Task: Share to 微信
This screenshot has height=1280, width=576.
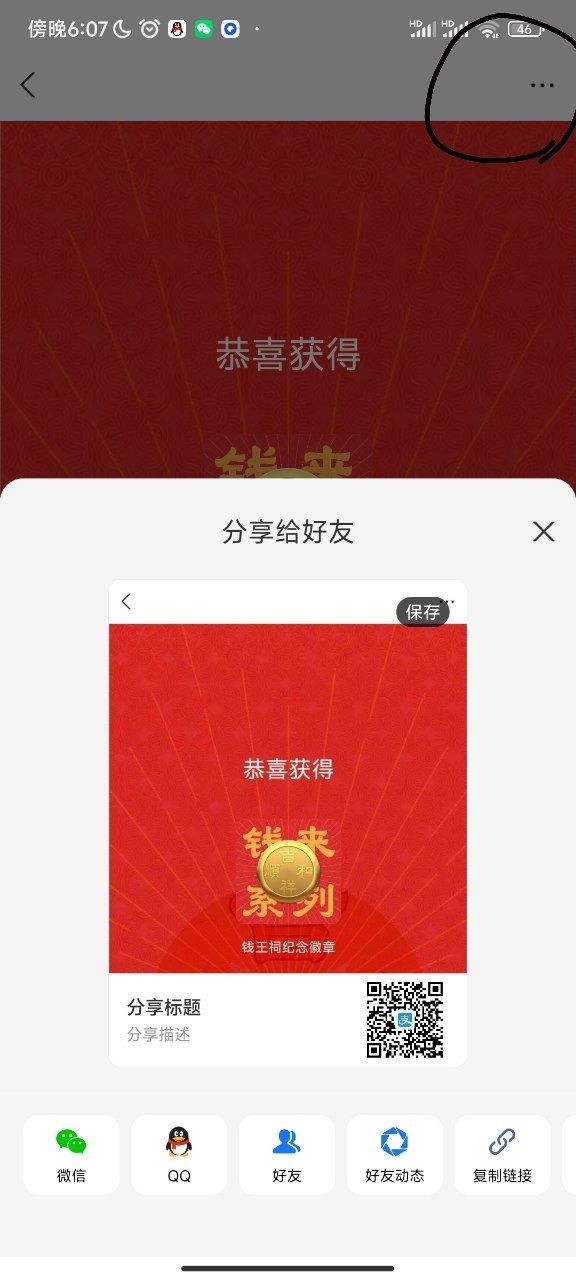Action: (71, 1155)
